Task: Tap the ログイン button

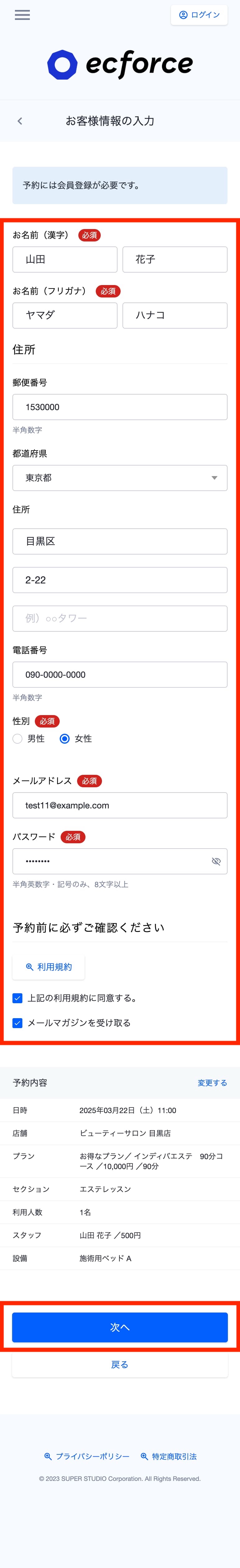Action: point(199,15)
